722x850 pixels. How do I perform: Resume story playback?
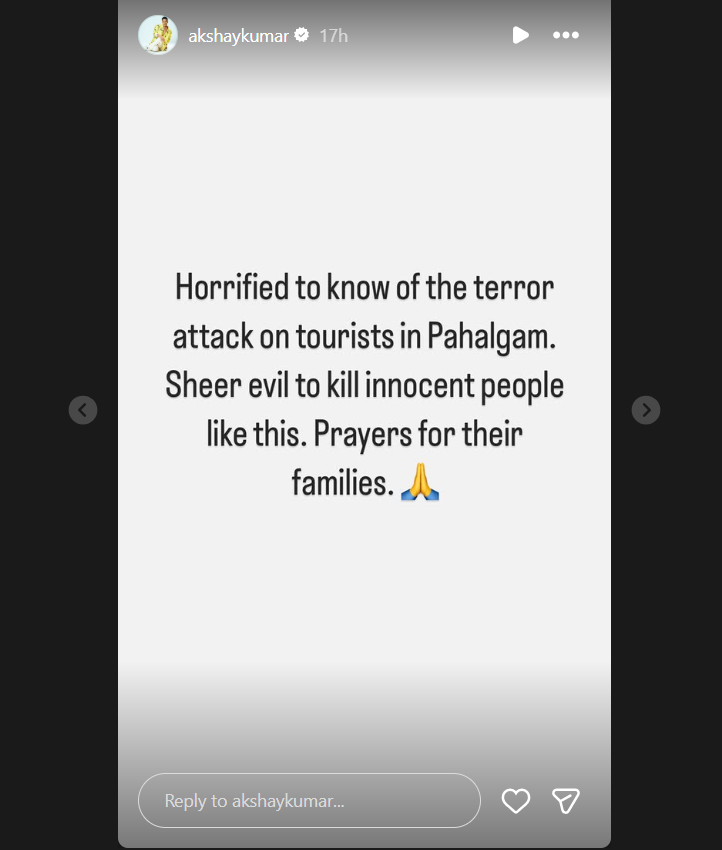(520, 35)
